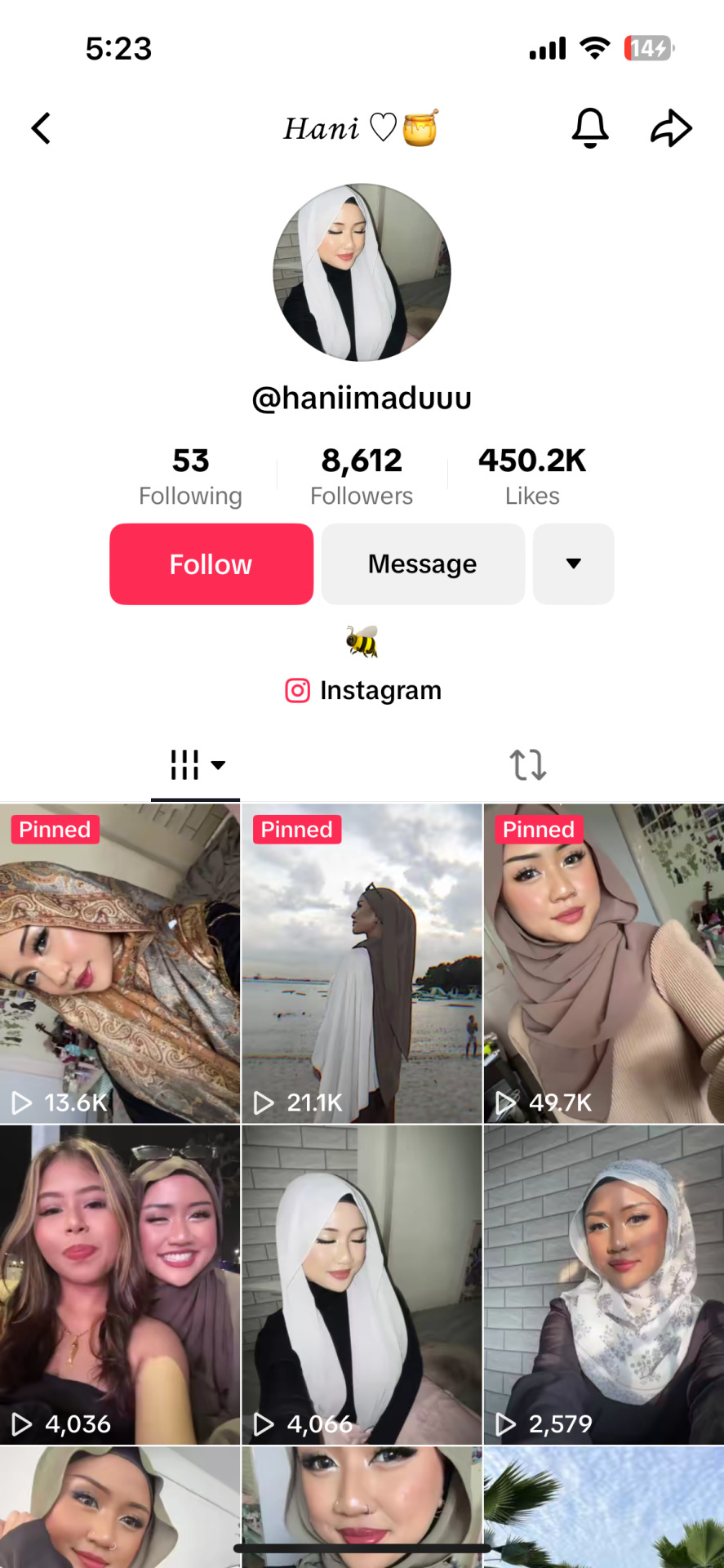The image size is (724, 1568).
Task: Open the video with 4,036 views
Action: pyautogui.click(x=120, y=1285)
